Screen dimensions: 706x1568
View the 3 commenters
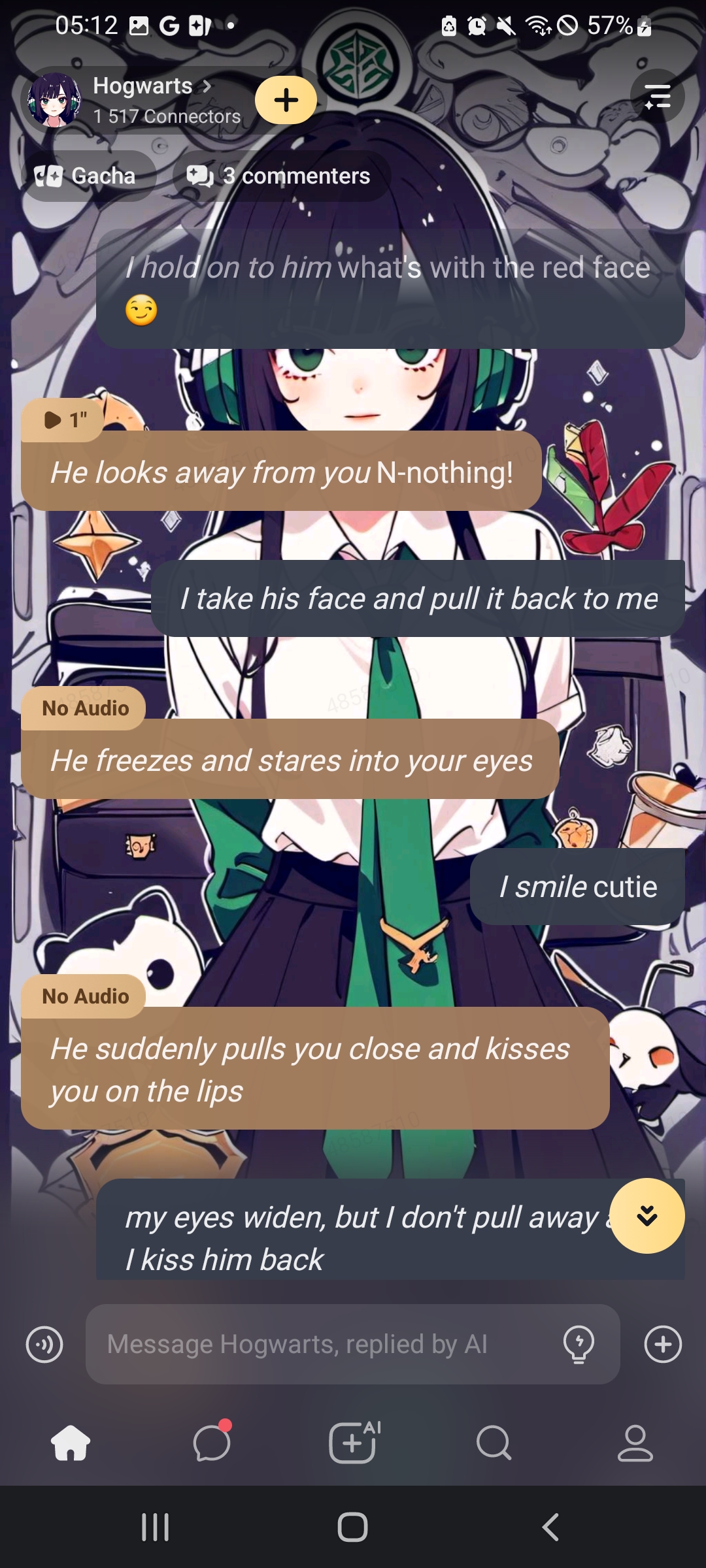[280, 176]
